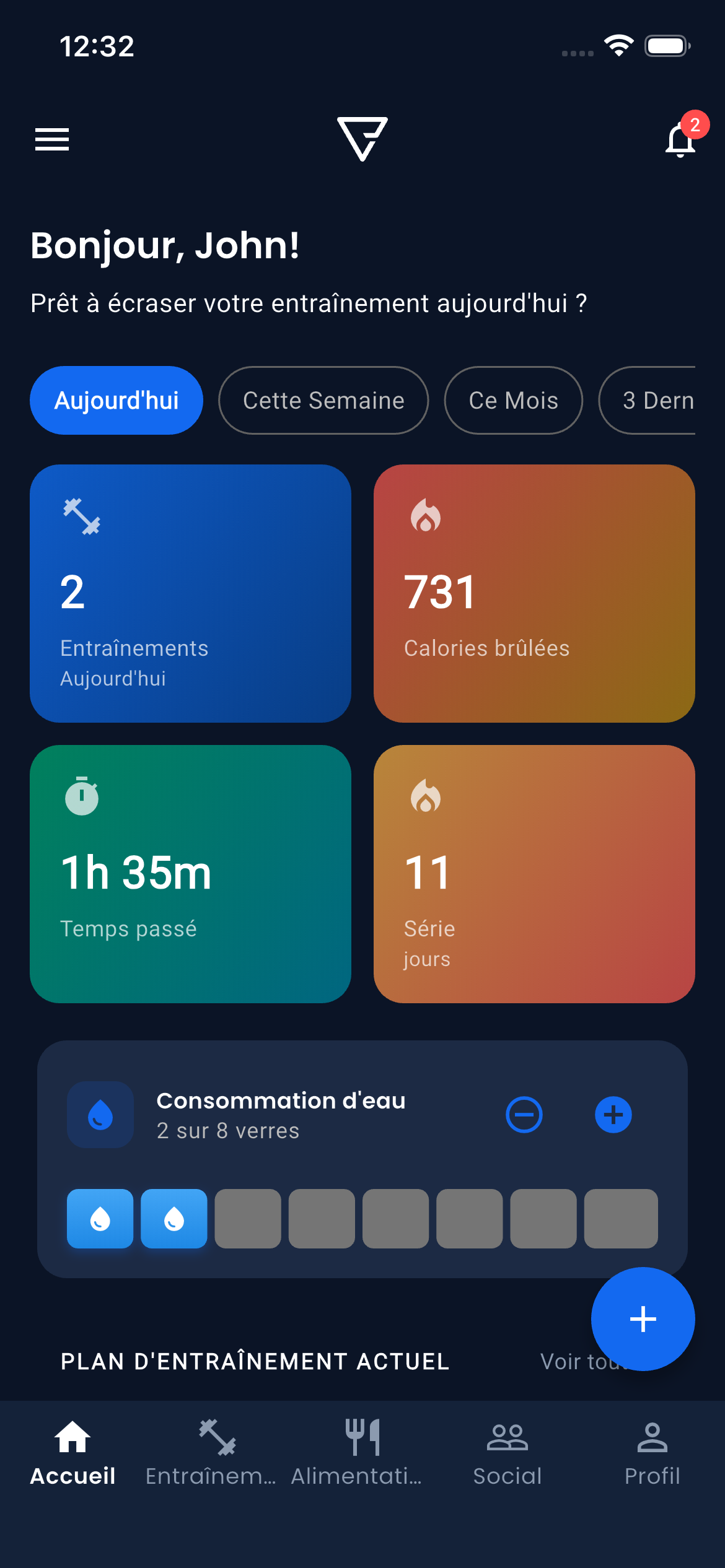Select the Cette Semaine filter
725x1568 pixels.
coord(323,400)
